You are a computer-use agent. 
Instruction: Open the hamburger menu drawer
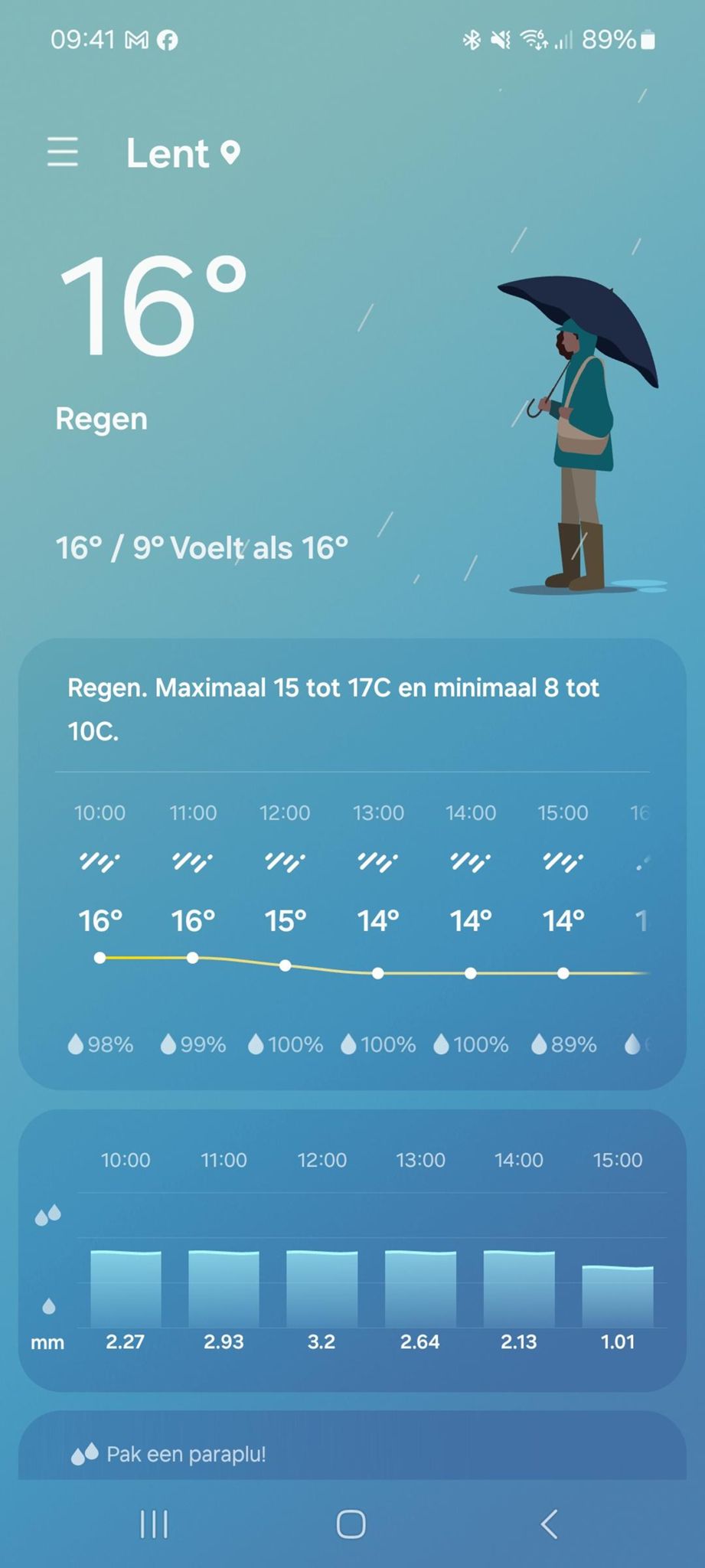(63, 152)
